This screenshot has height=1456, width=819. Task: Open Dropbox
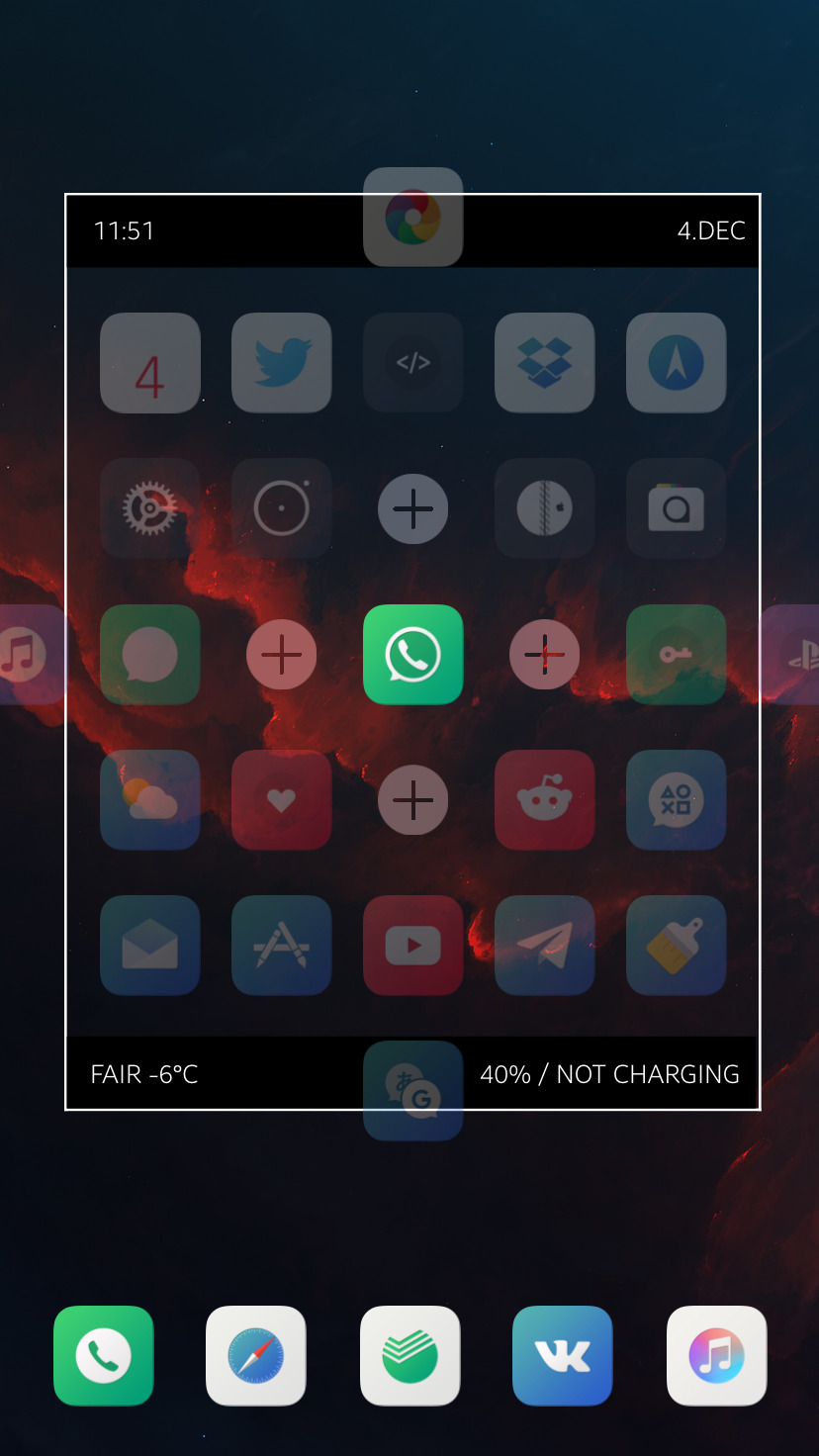coord(544,362)
